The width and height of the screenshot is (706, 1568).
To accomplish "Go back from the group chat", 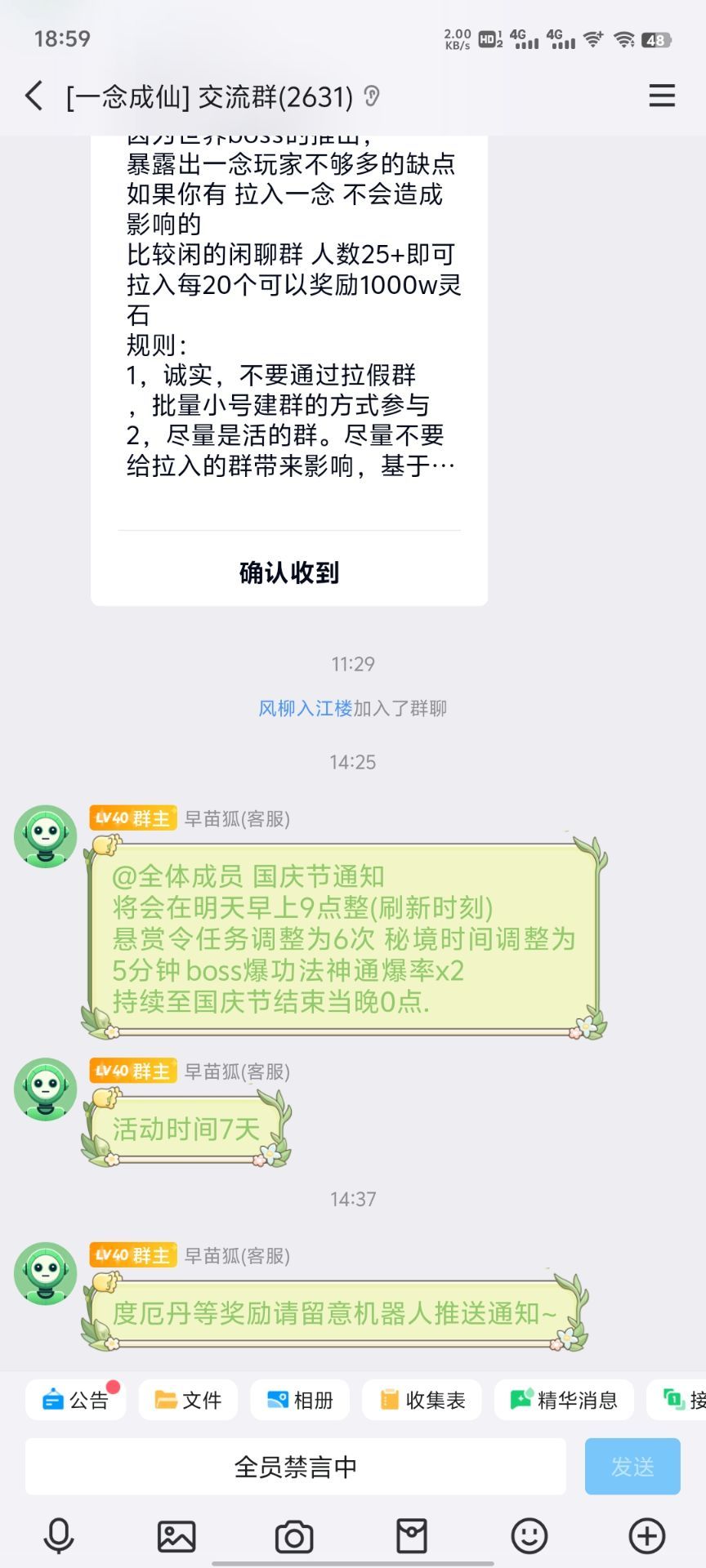I will tap(34, 96).
